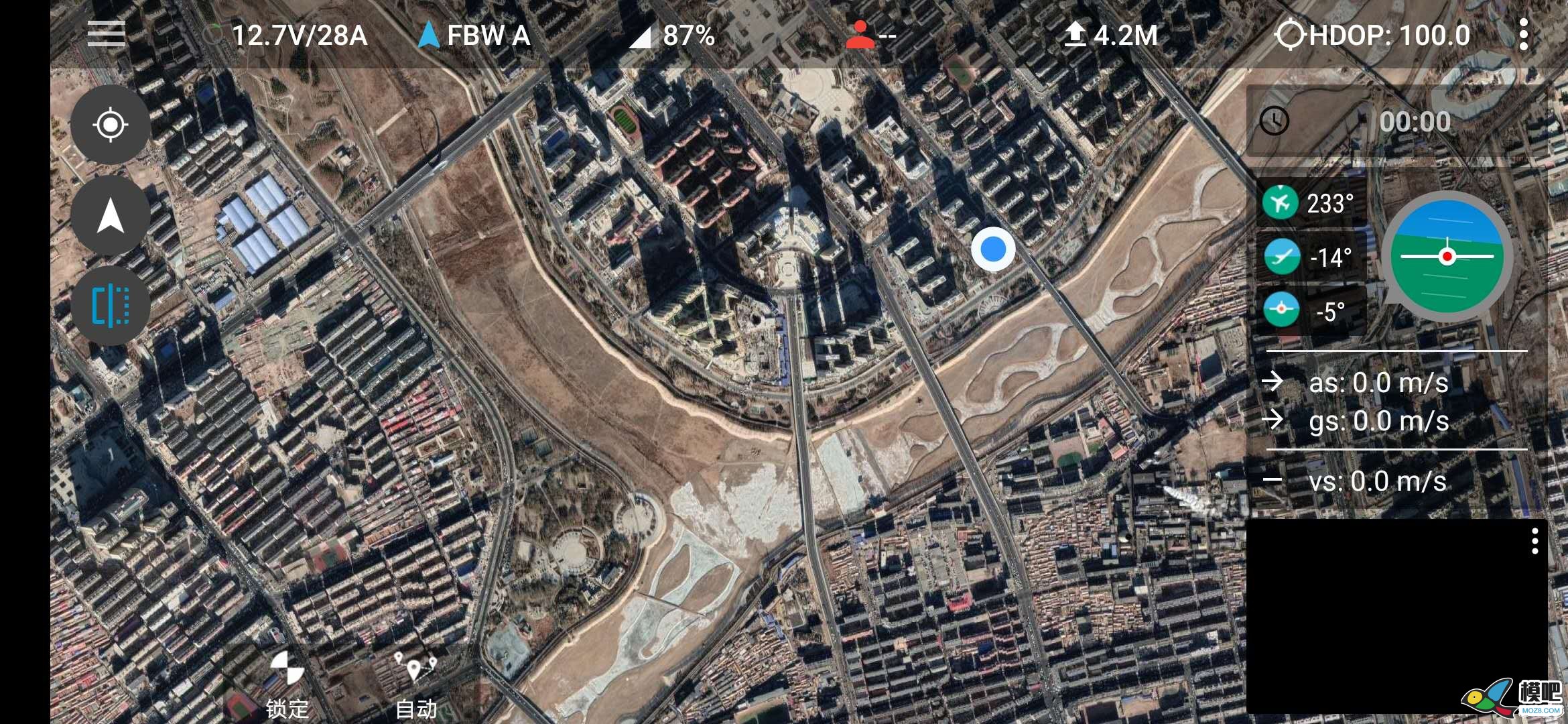Open the hamburger drawer menu
This screenshot has height=724, width=1568.
click(106, 34)
